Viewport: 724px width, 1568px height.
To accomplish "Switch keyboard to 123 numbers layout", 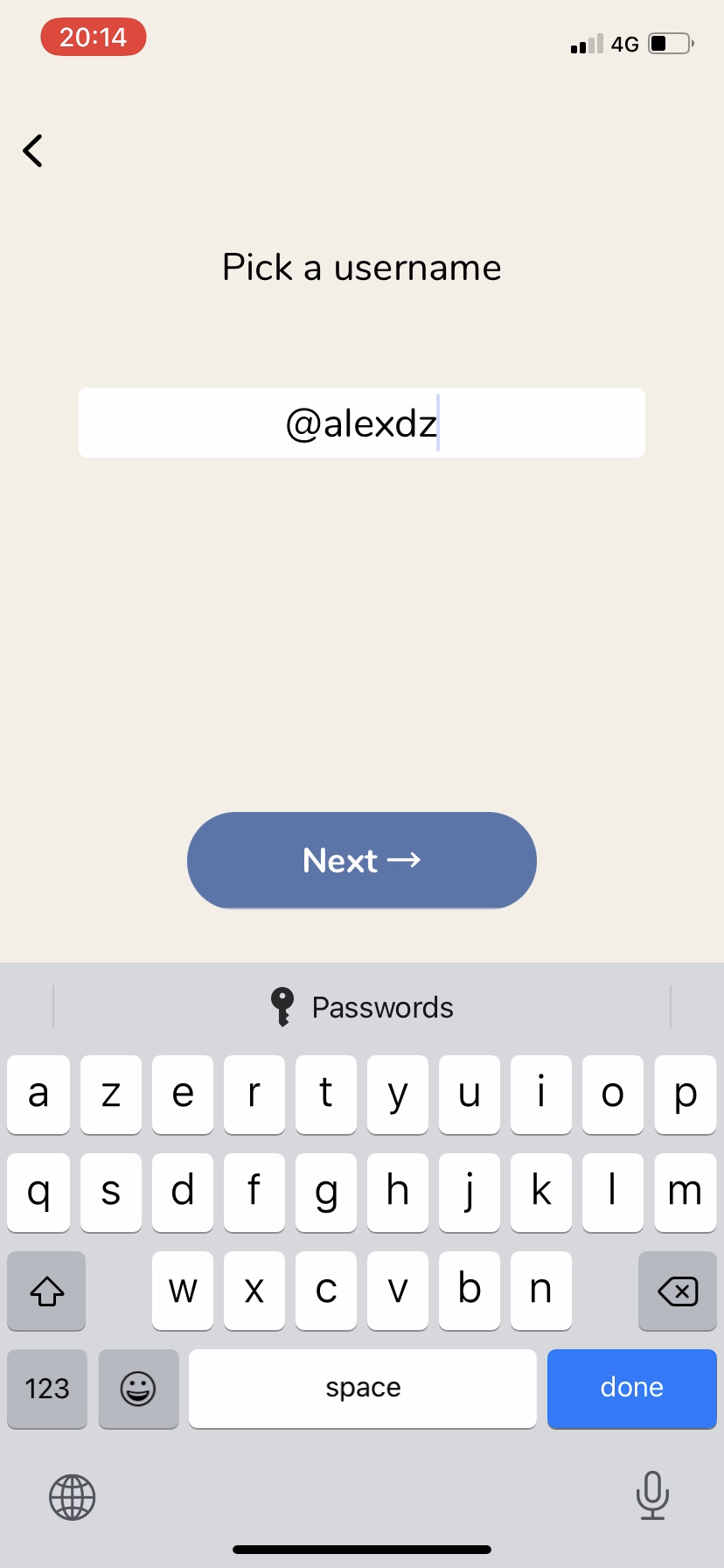I will (47, 1388).
